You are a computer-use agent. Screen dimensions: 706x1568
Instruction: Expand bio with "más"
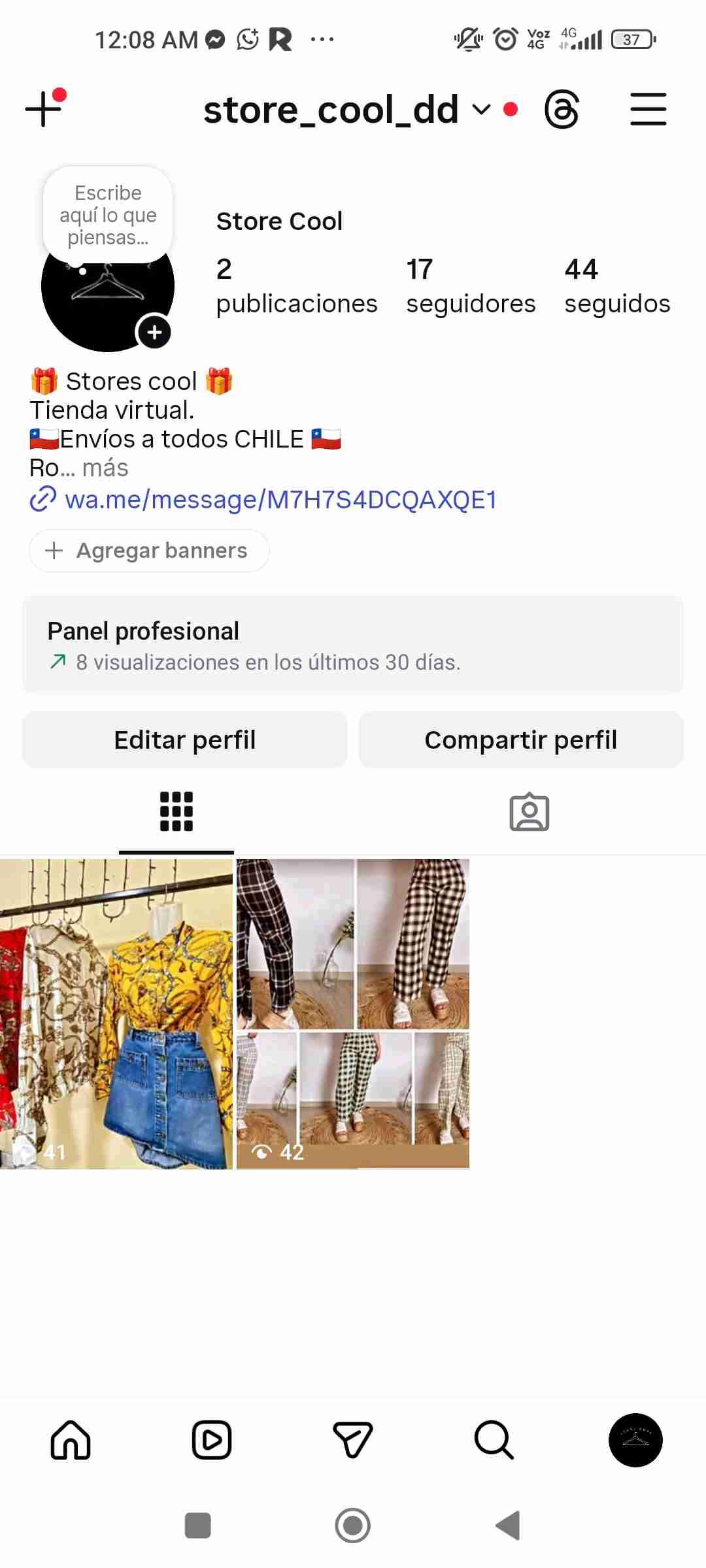pos(105,468)
